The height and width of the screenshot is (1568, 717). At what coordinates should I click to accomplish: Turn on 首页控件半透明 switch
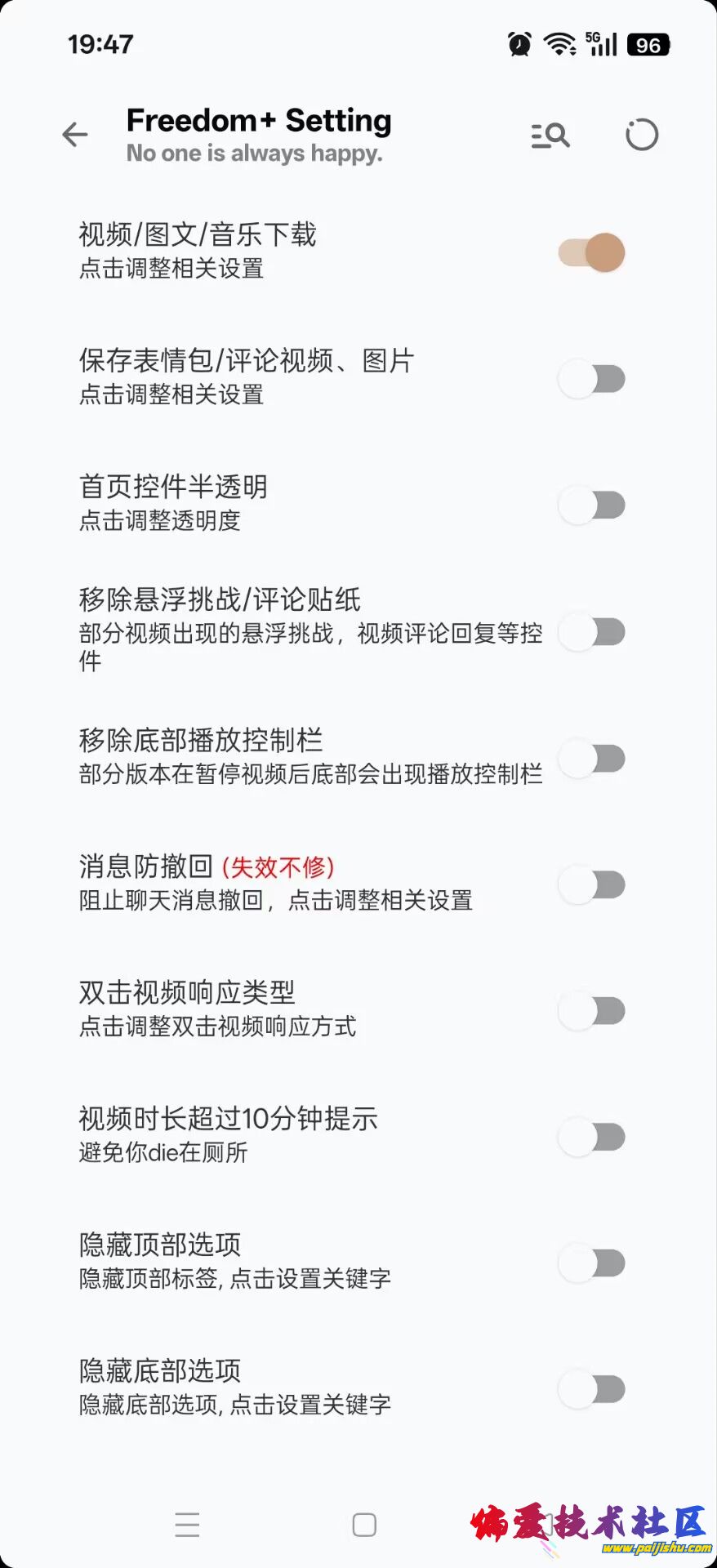pos(592,505)
